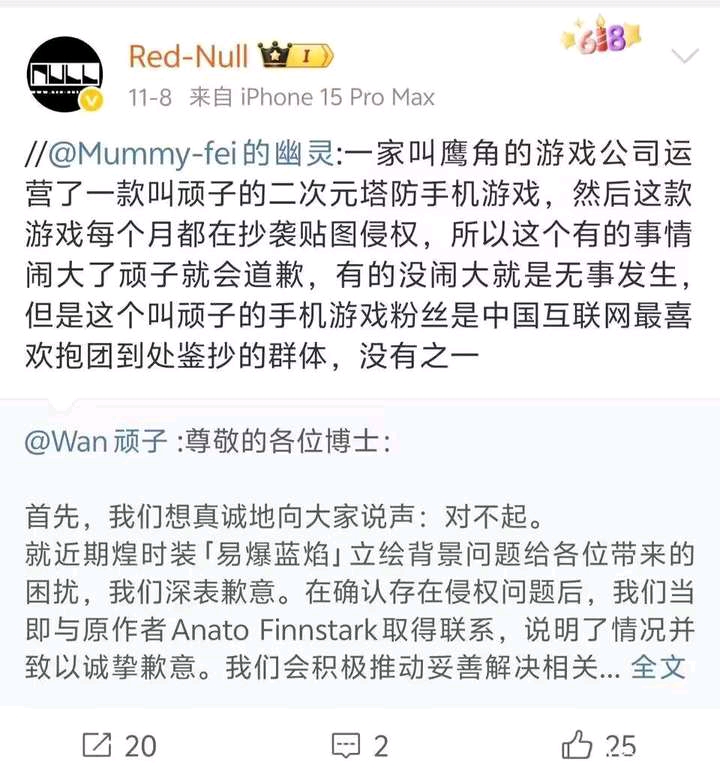Viewport: 720px width, 779px height.
Task: Repost this post with 20 shares
Action: [119, 745]
